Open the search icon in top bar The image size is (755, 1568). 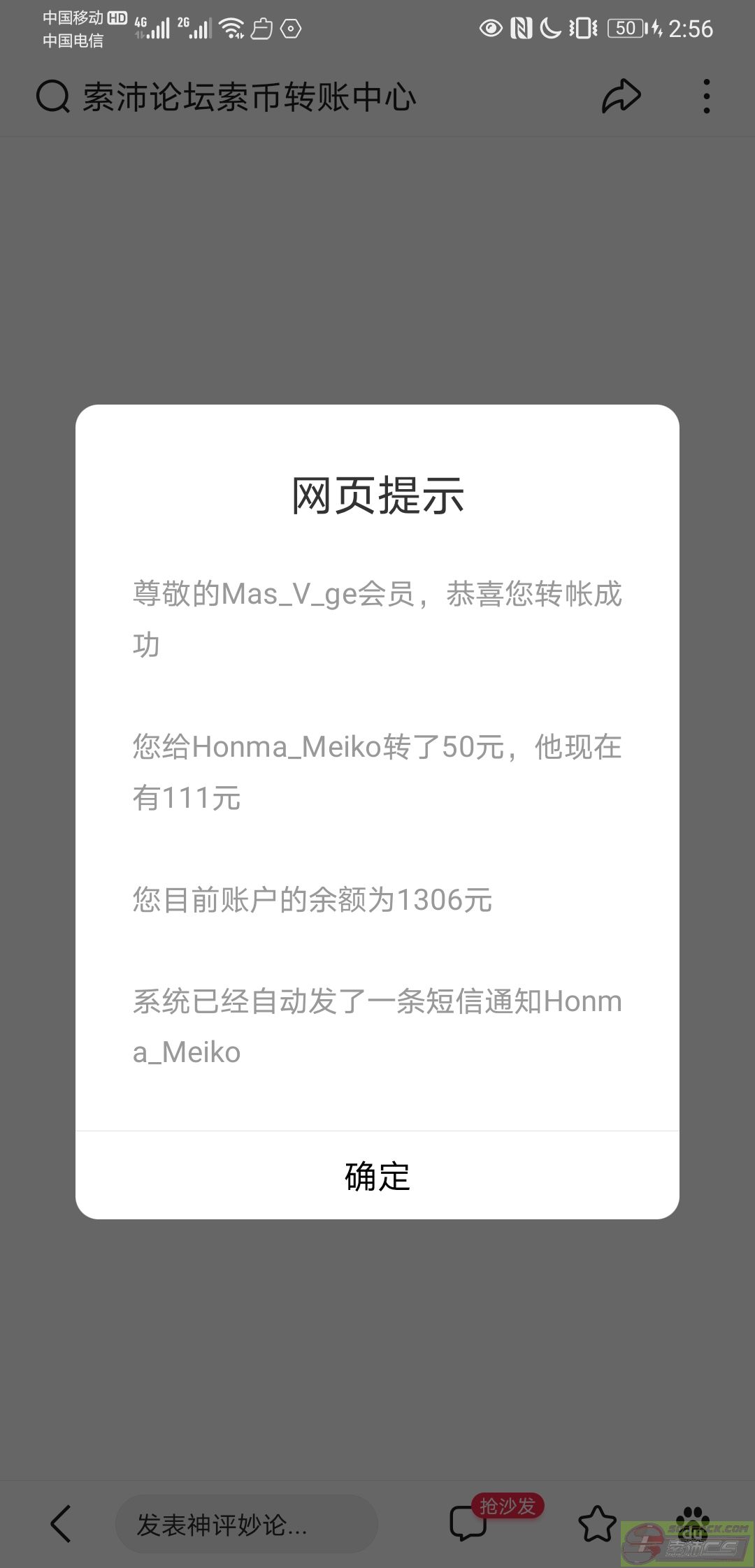pos(53,96)
